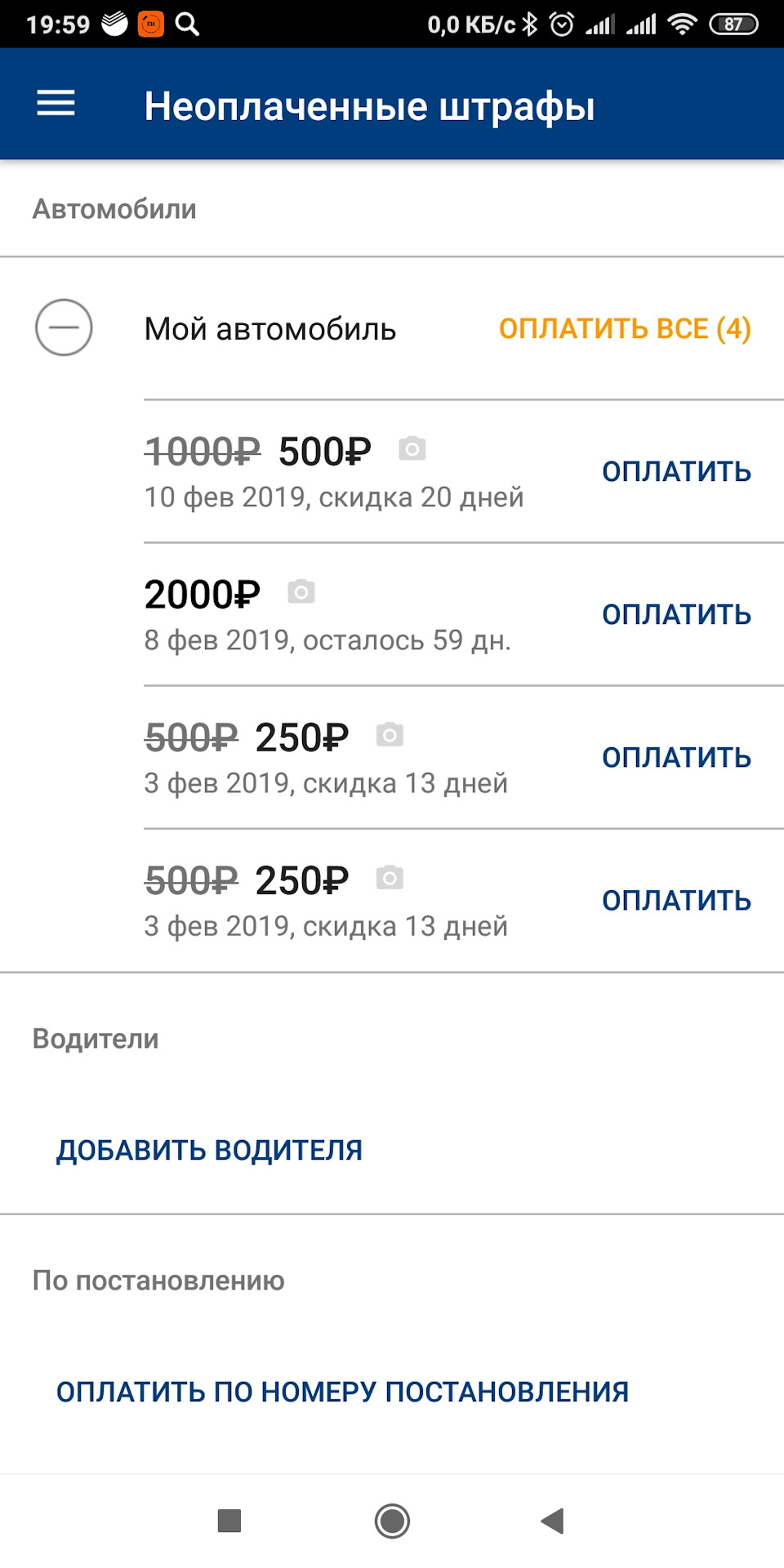
Task: Go back using the system back button
Action: (553, 1521)
